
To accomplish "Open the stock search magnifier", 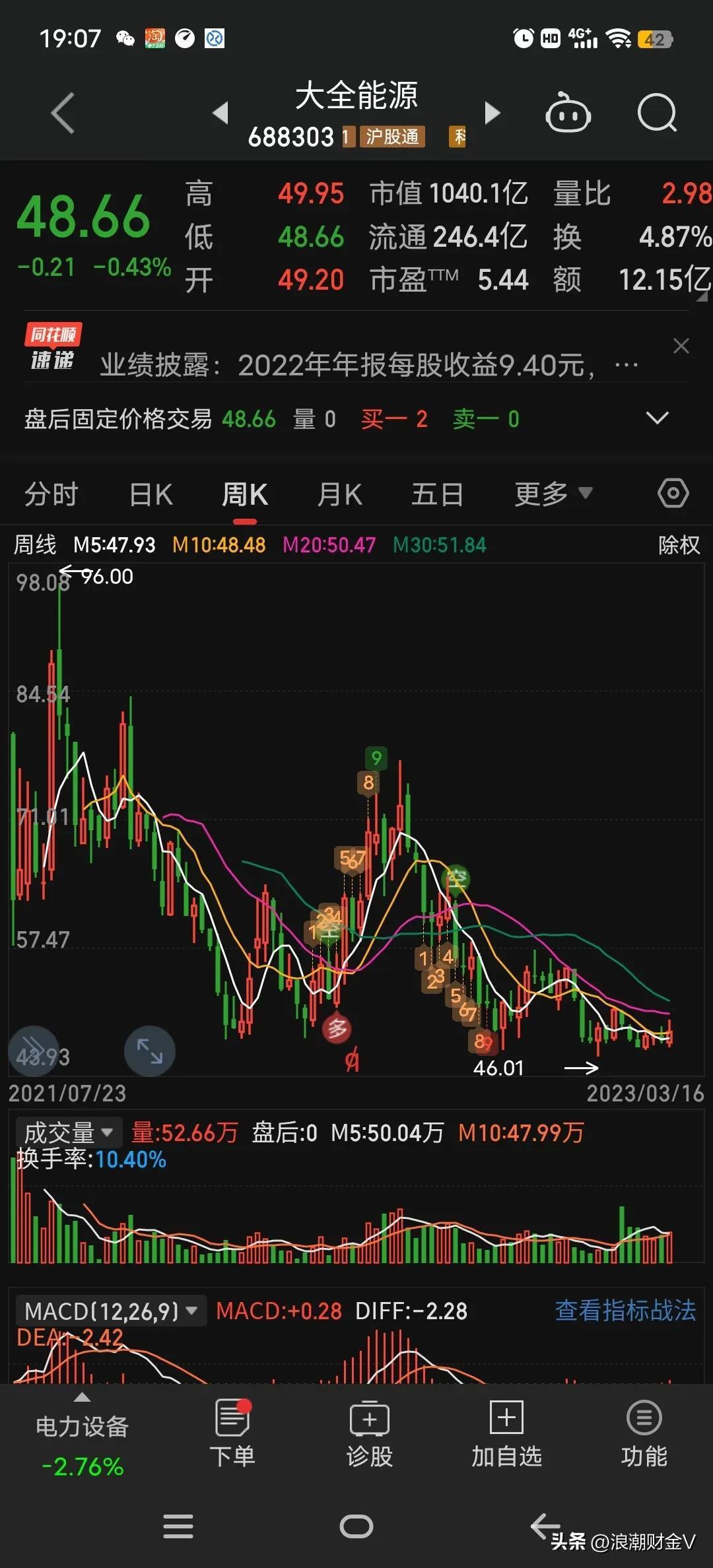I will pyautogui.click(x=657, y=113).
